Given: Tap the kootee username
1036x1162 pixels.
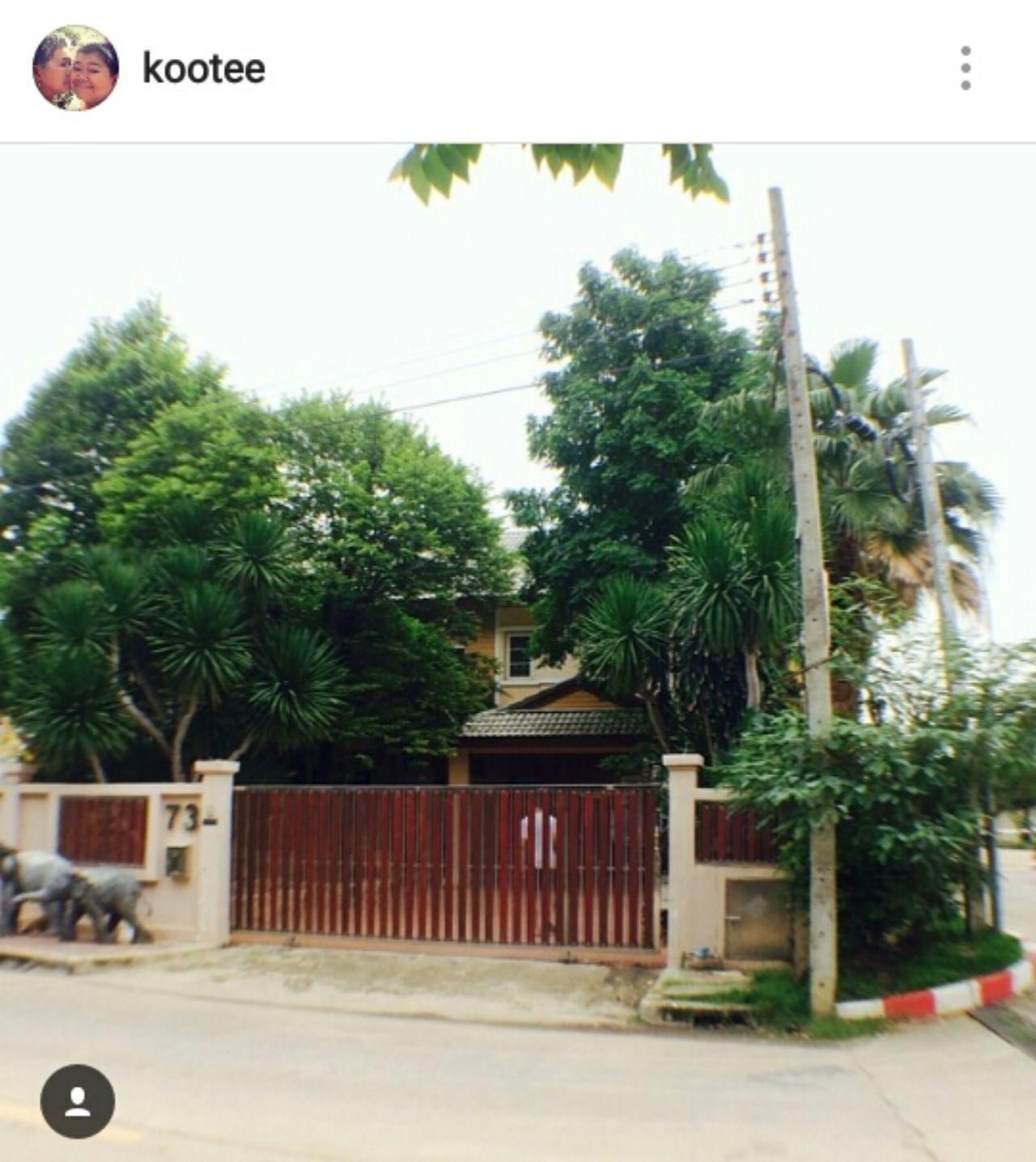Looking at the screenshot, I should click(204, 69).
